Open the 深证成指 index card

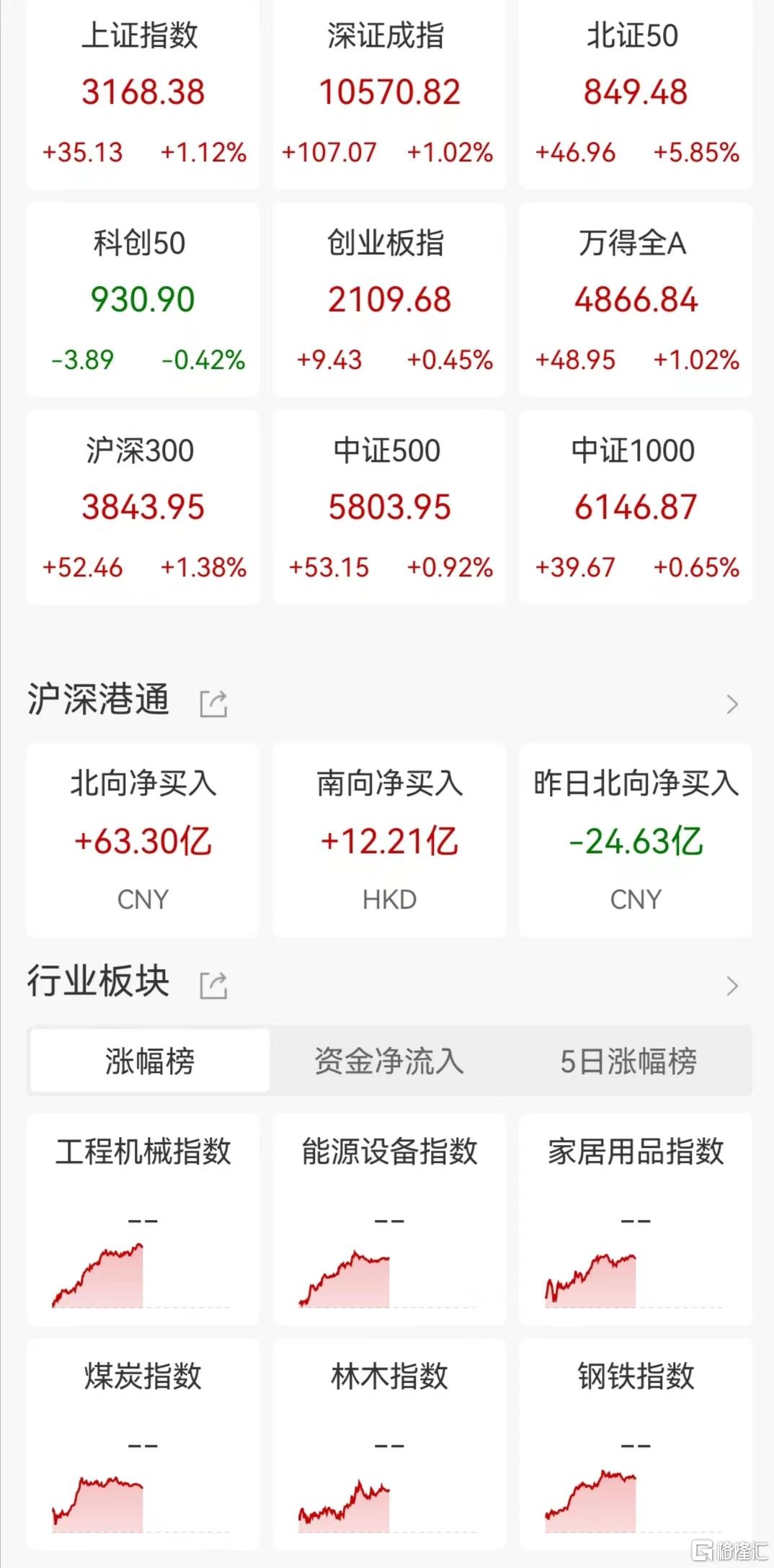click(389, 94)
